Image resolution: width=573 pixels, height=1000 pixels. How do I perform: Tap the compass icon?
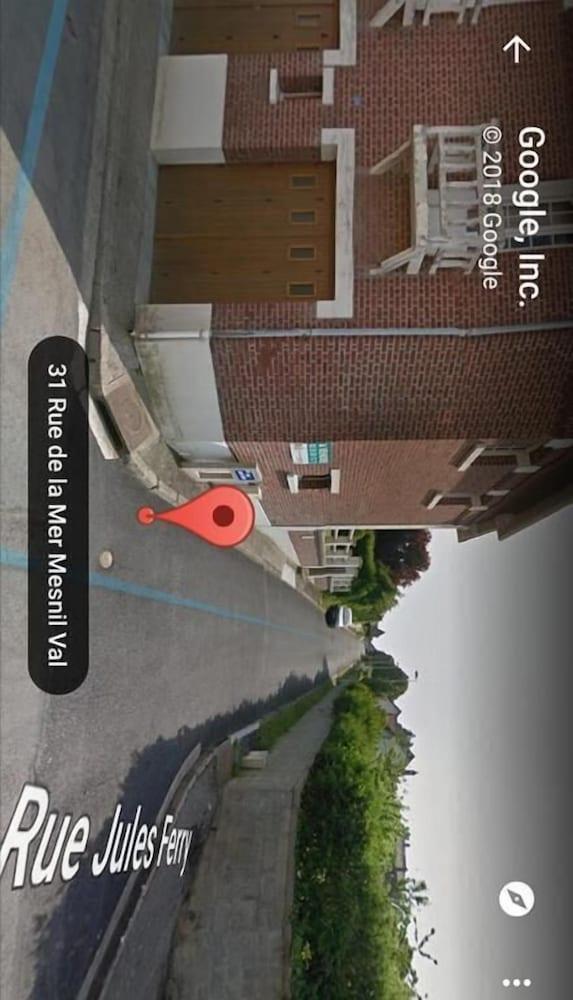(516, 899)
